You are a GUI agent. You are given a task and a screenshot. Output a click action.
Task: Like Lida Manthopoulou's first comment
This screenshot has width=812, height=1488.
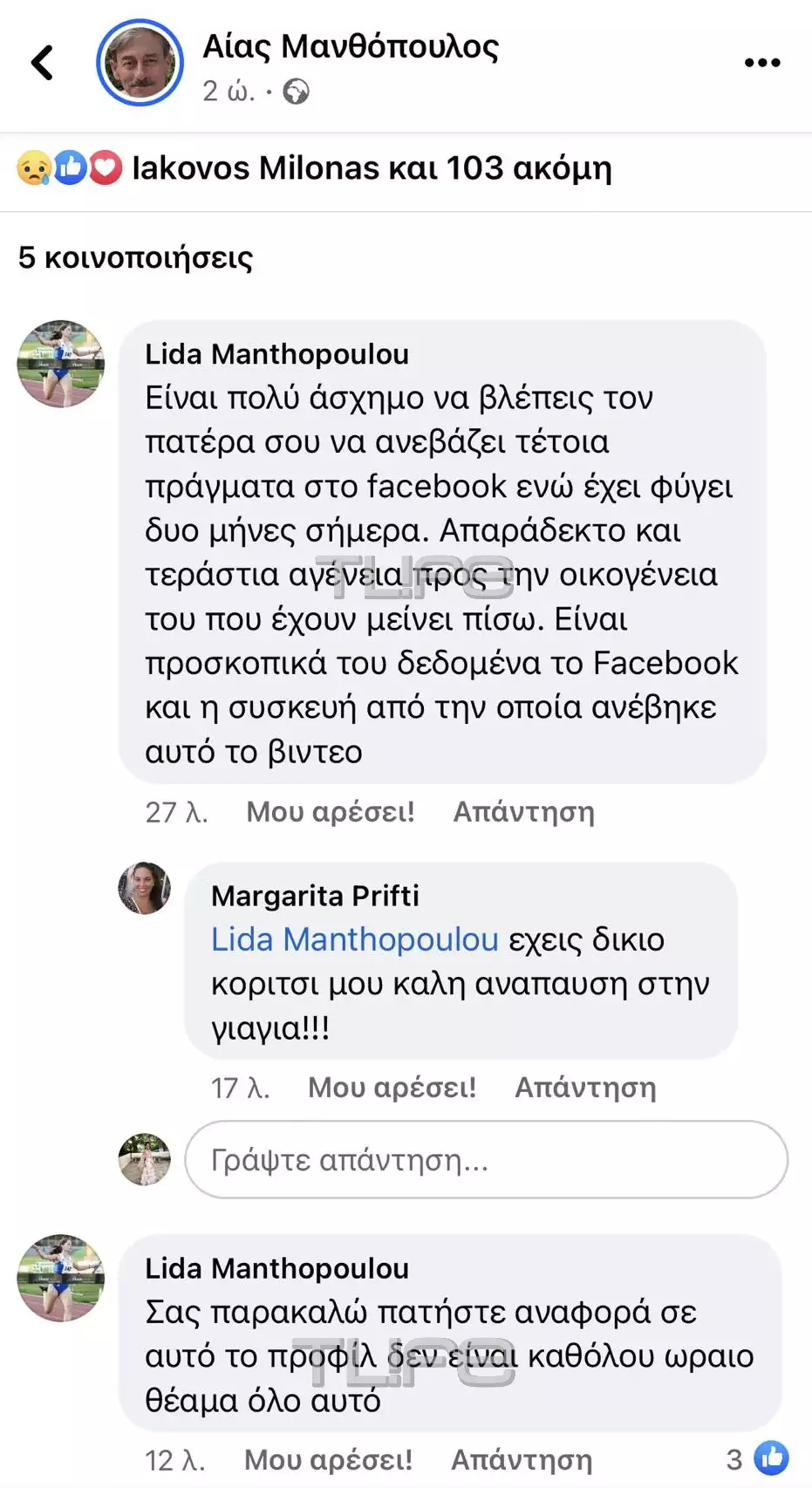pos(330,812)
